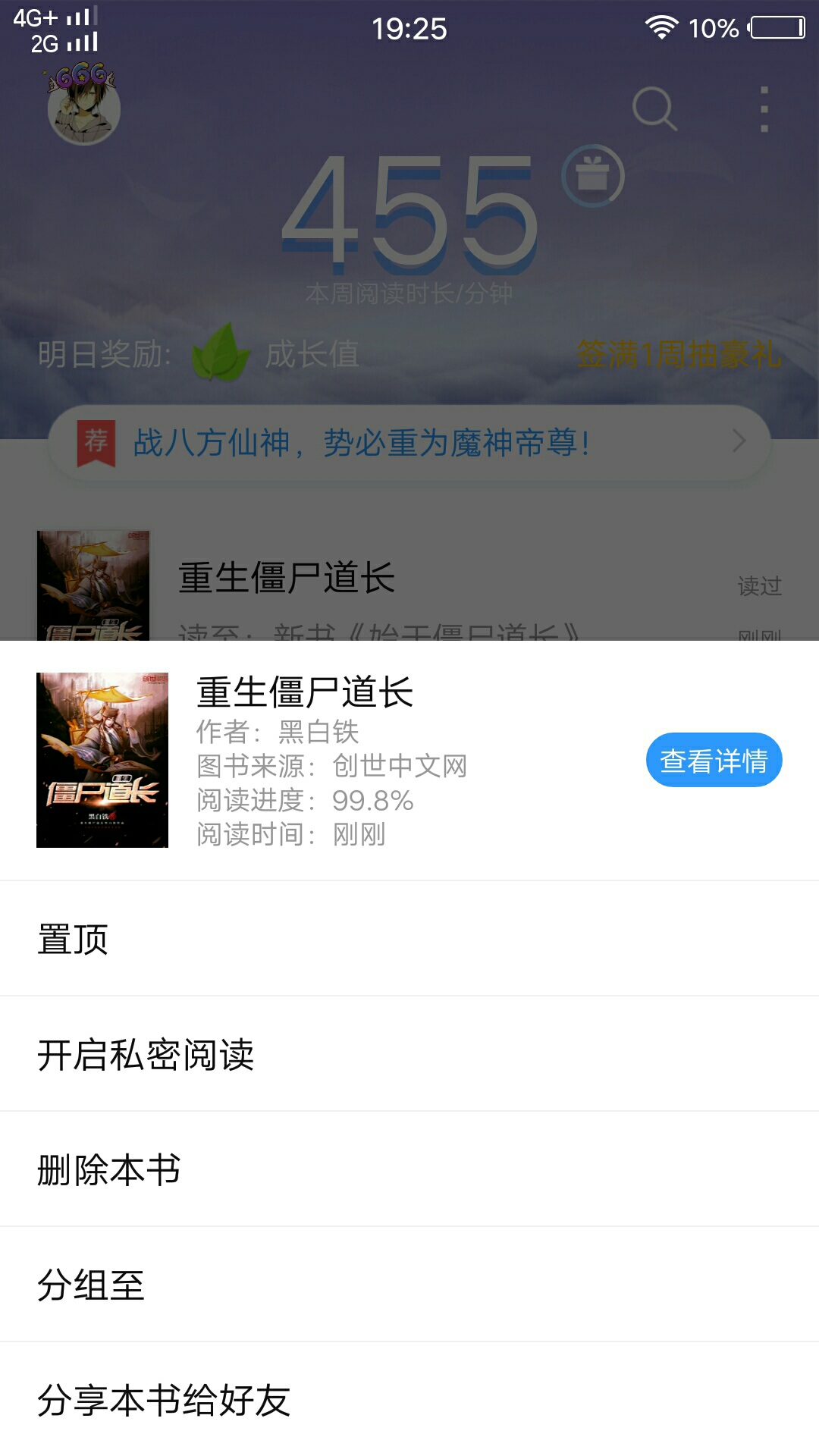Open the 分组至 grouping option

click(x=409, y=1285)
